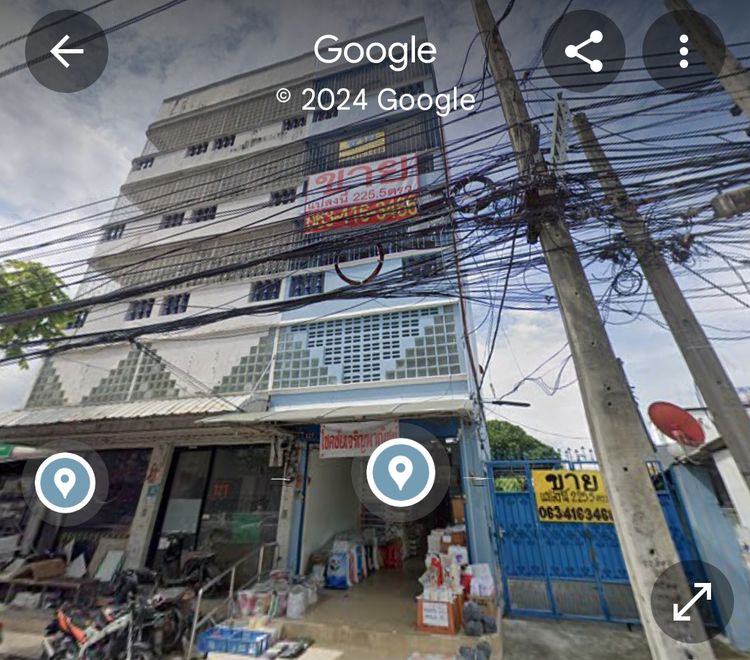Expand Street View to full screen
This screenshot has height=660, width=750.
[x=692, y=601]
